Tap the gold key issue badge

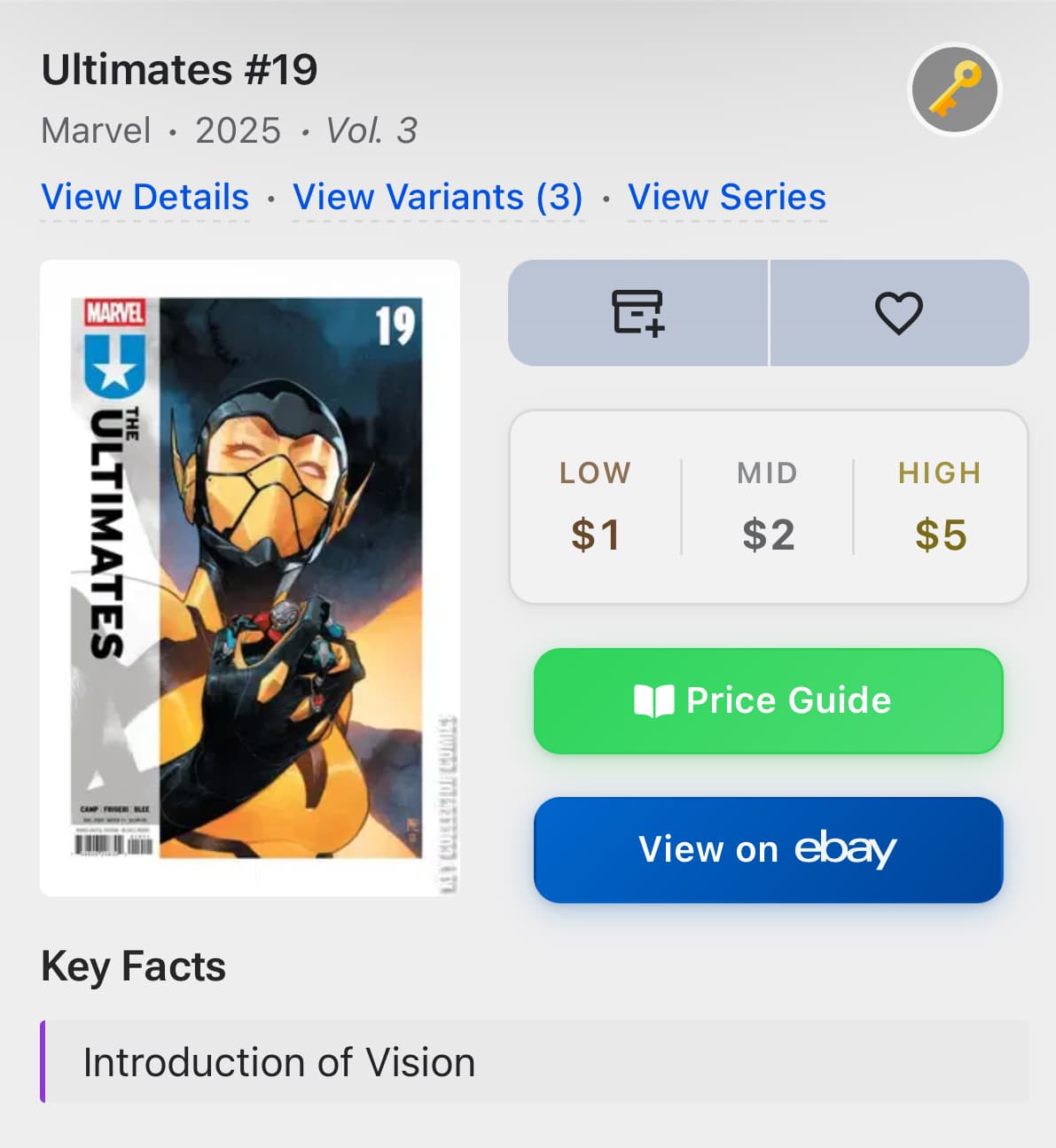[955, 90]
